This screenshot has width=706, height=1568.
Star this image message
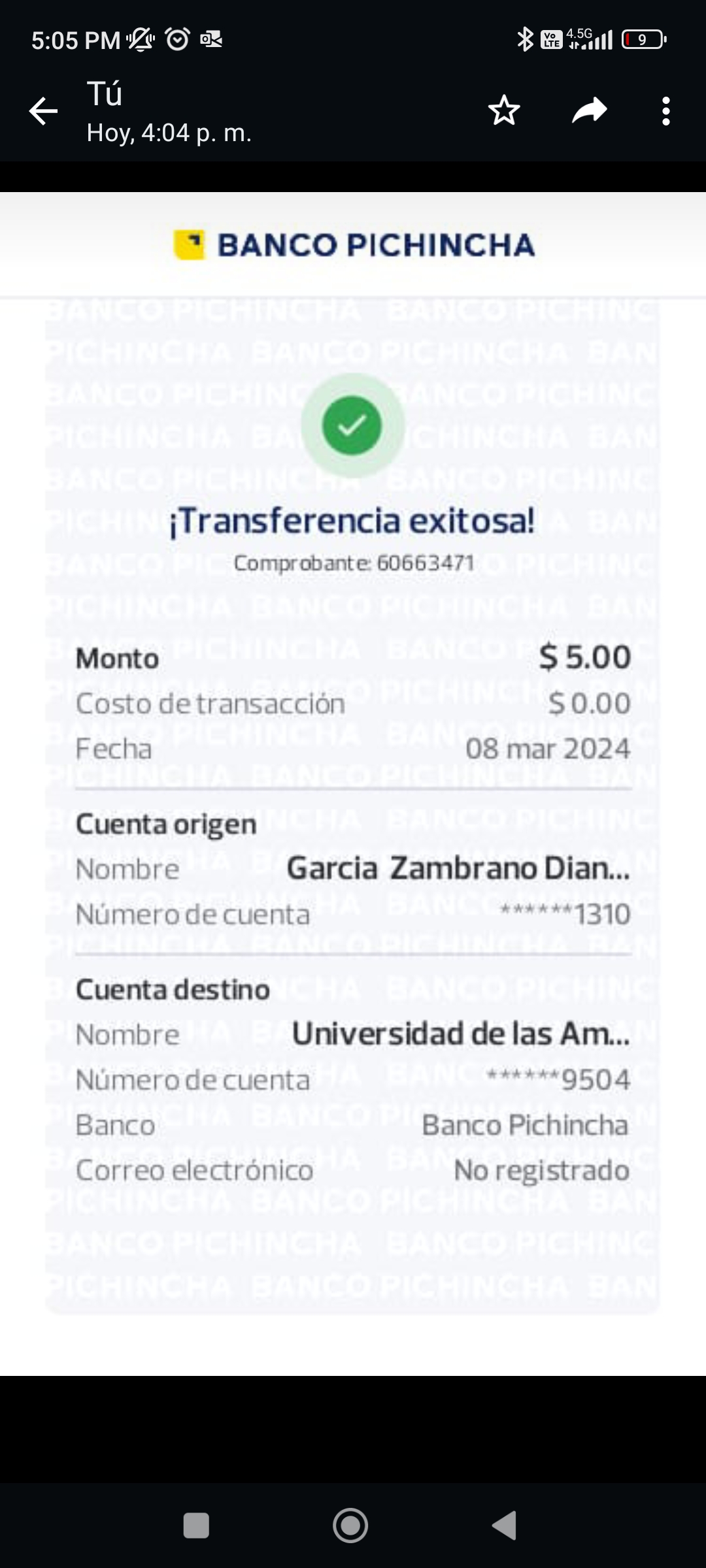point(504,110)
